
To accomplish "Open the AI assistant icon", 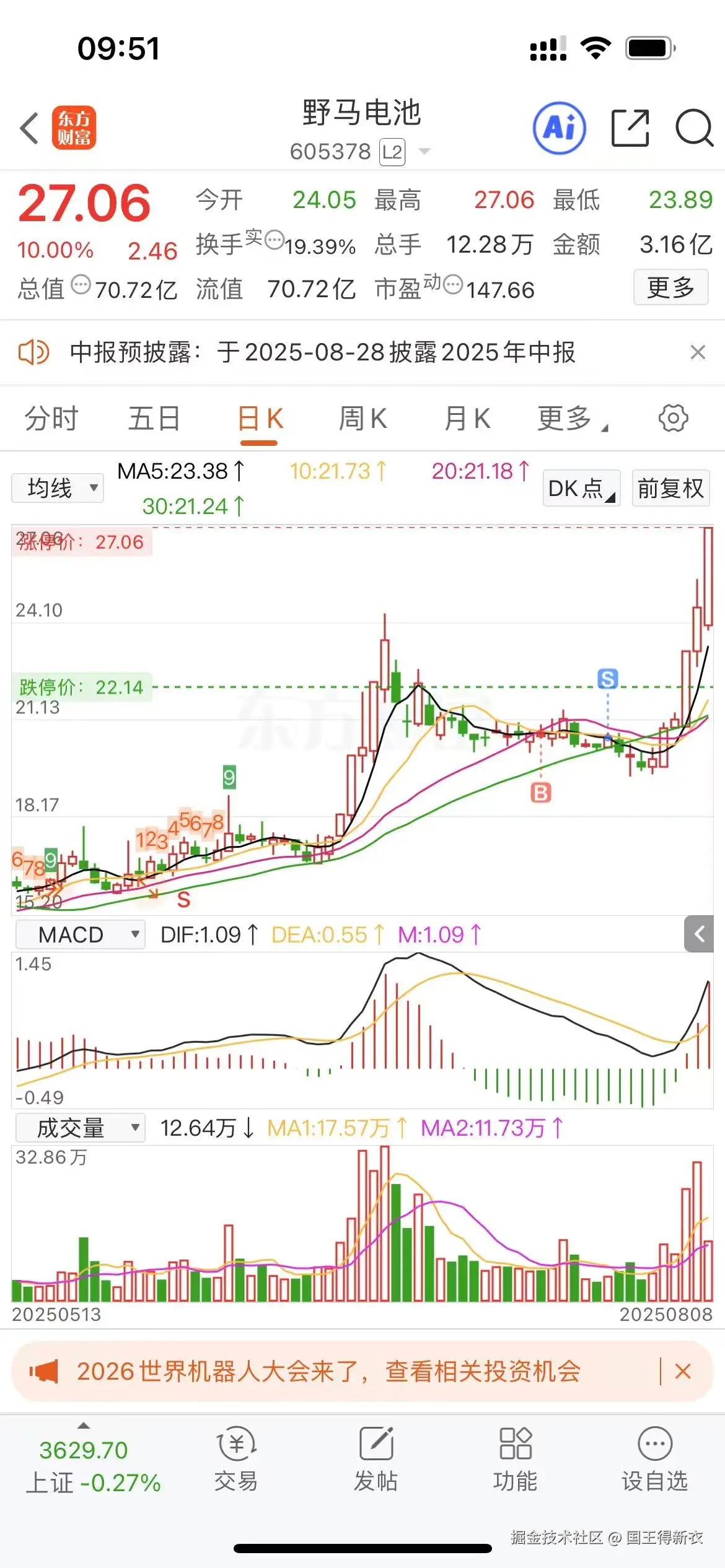I will click(x=558, y=128).
